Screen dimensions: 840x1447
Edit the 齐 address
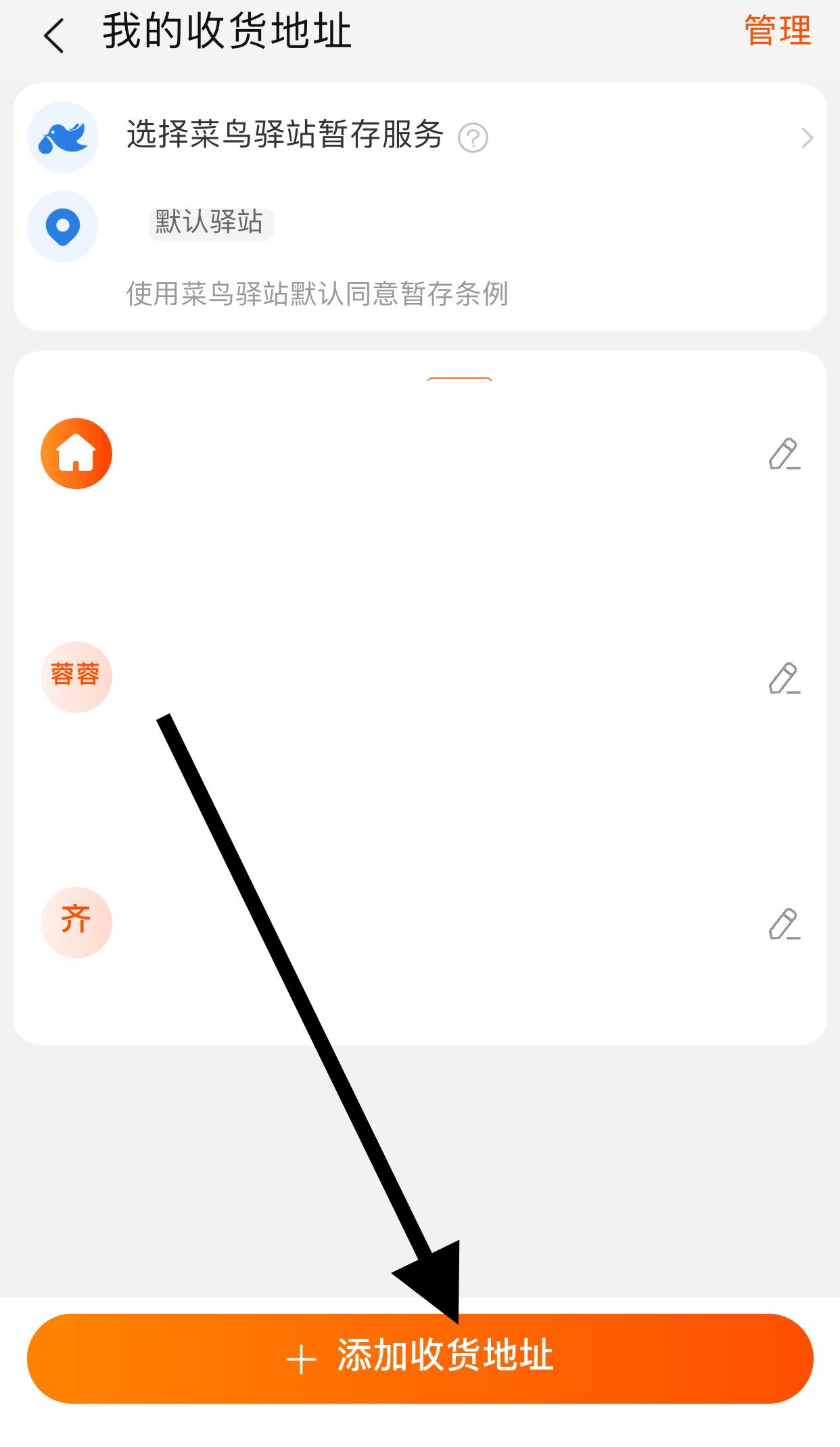click(784, 924)
